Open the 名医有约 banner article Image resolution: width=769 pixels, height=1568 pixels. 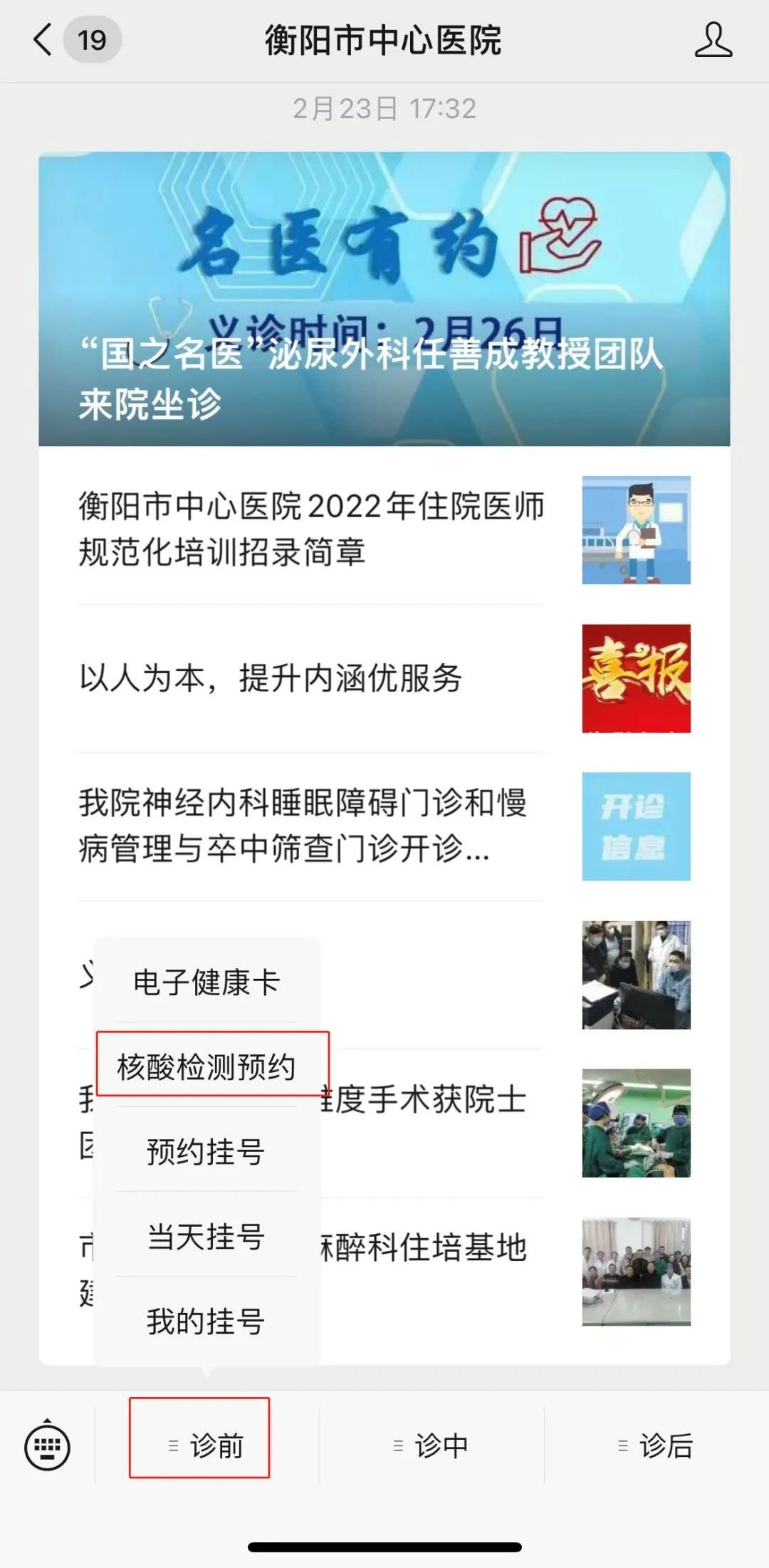[x=384, y=299]
